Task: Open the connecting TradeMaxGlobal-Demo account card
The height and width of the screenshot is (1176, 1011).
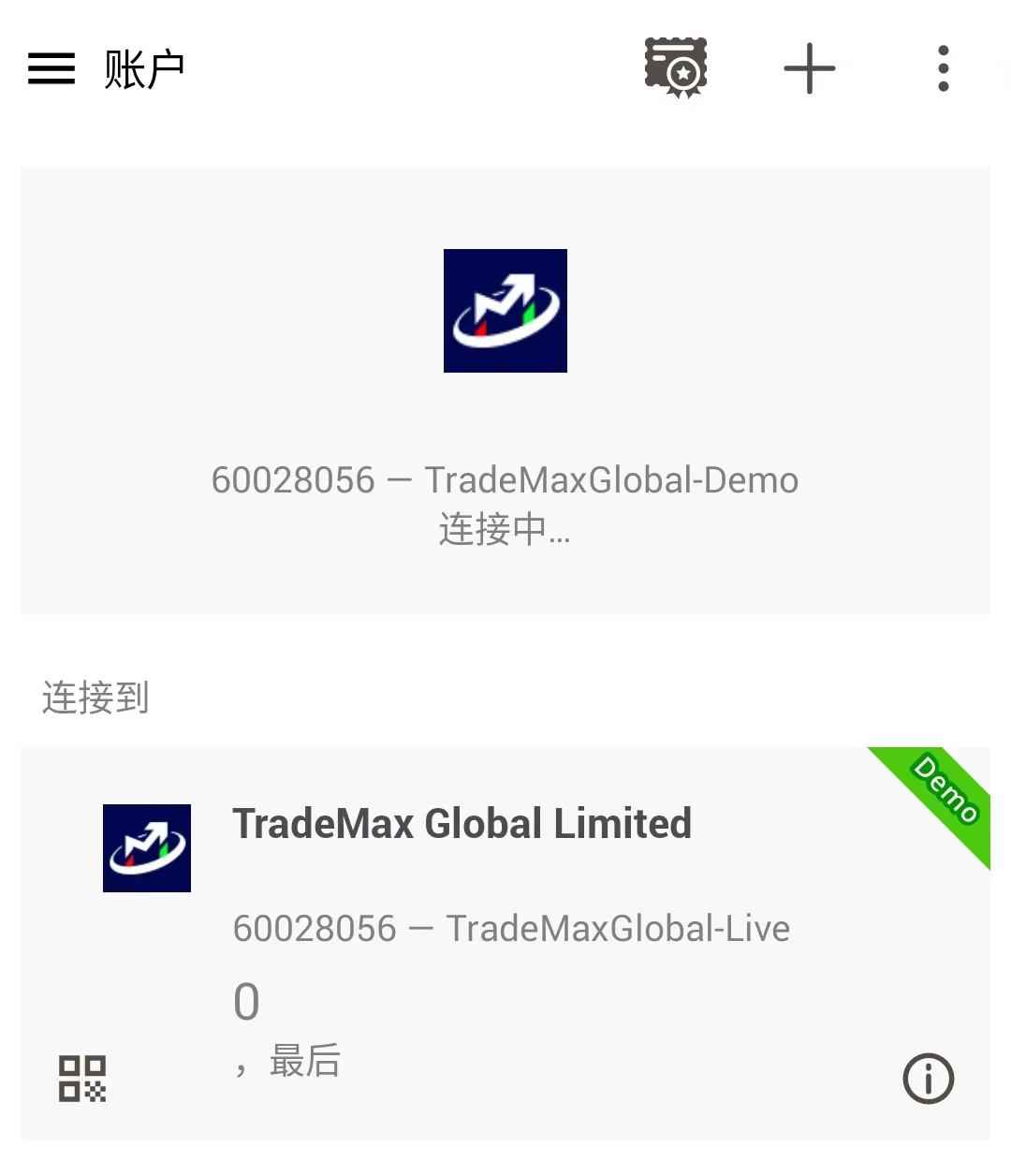Action: pyautogui.click(x=505, y=391)
